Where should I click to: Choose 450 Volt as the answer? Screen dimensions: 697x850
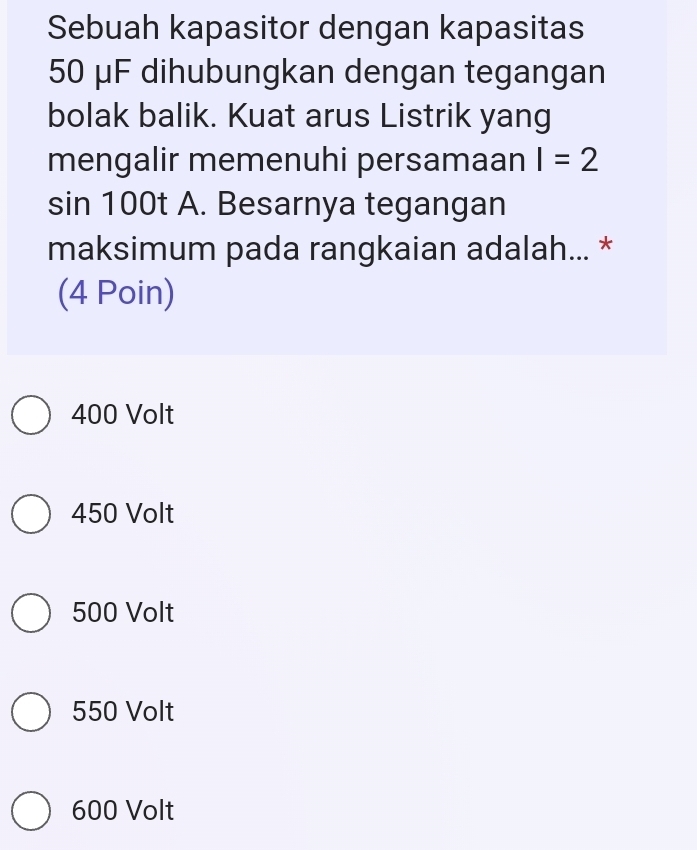(x=33, y=514)
